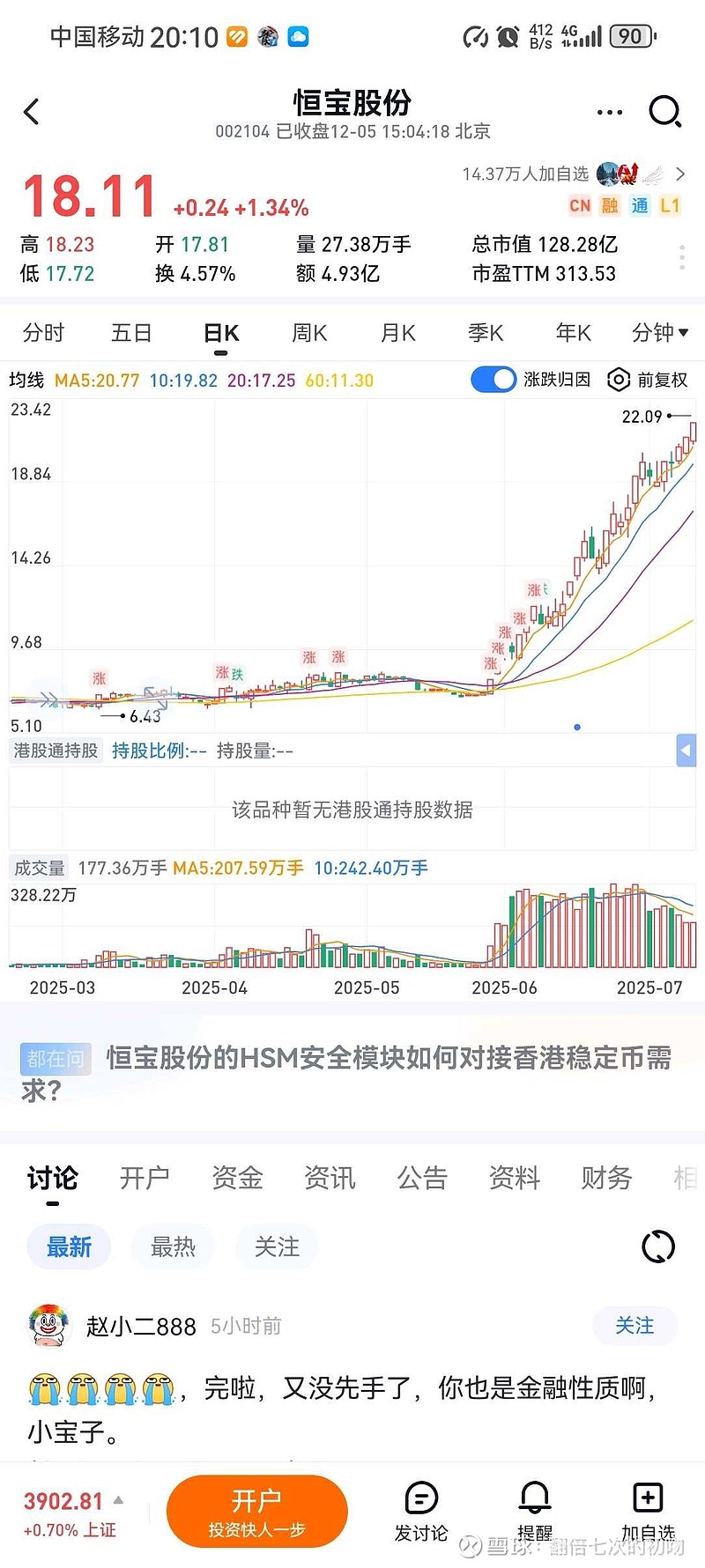
Task: Go back using the left arrow
Action: pos(32,112)
